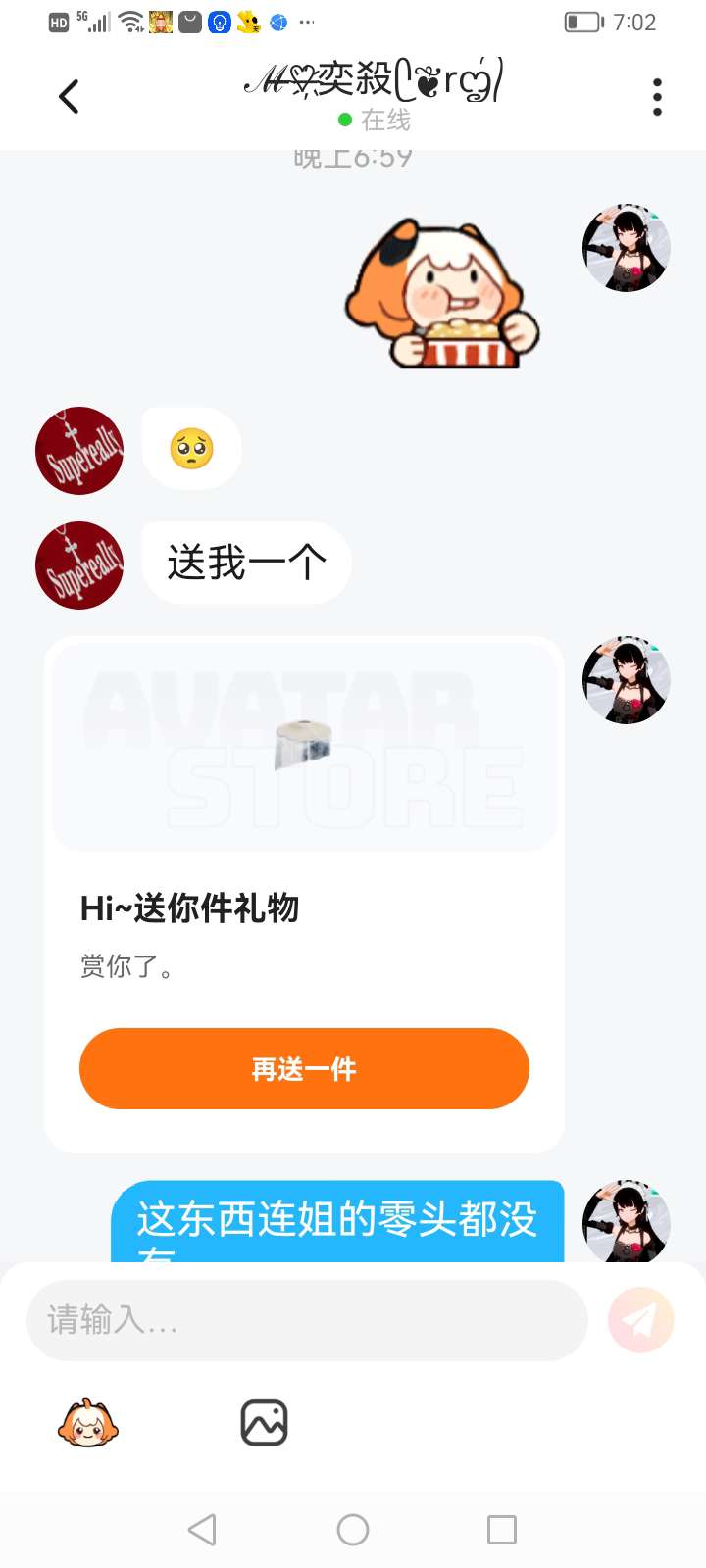Open recent apps from navigation bar
The image size is (706, 1568).
pos(502,1530)
